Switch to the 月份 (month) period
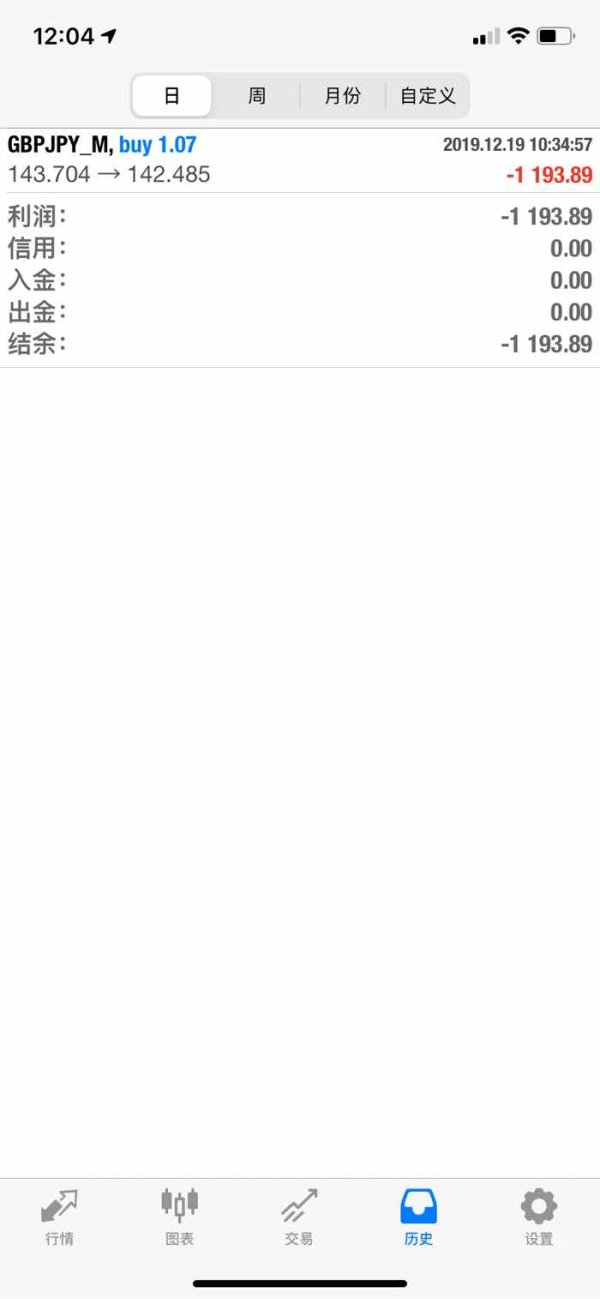This screenshot has width=600, height=1299. 342,96
